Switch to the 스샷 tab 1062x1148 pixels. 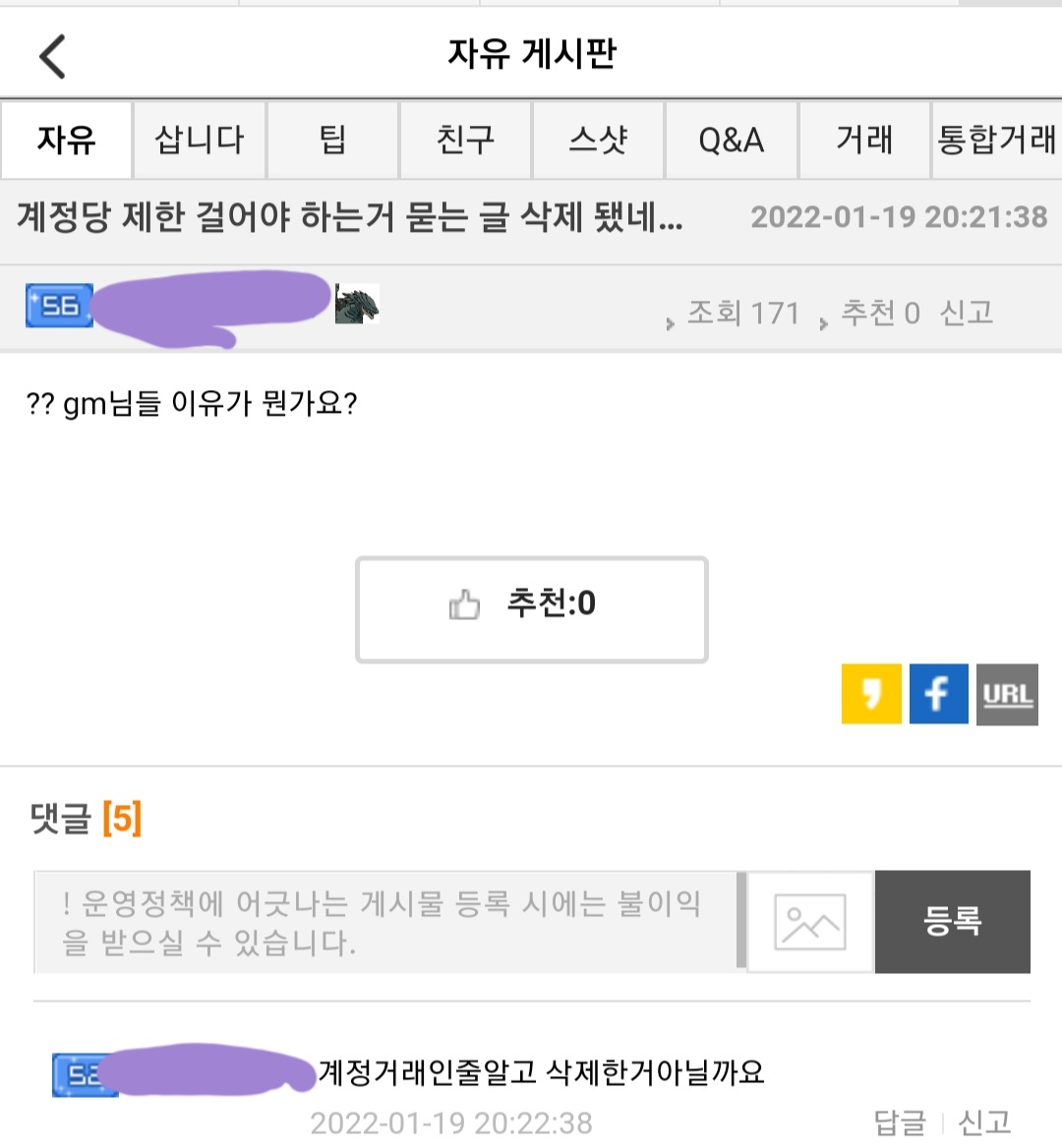tap(598, 140)
